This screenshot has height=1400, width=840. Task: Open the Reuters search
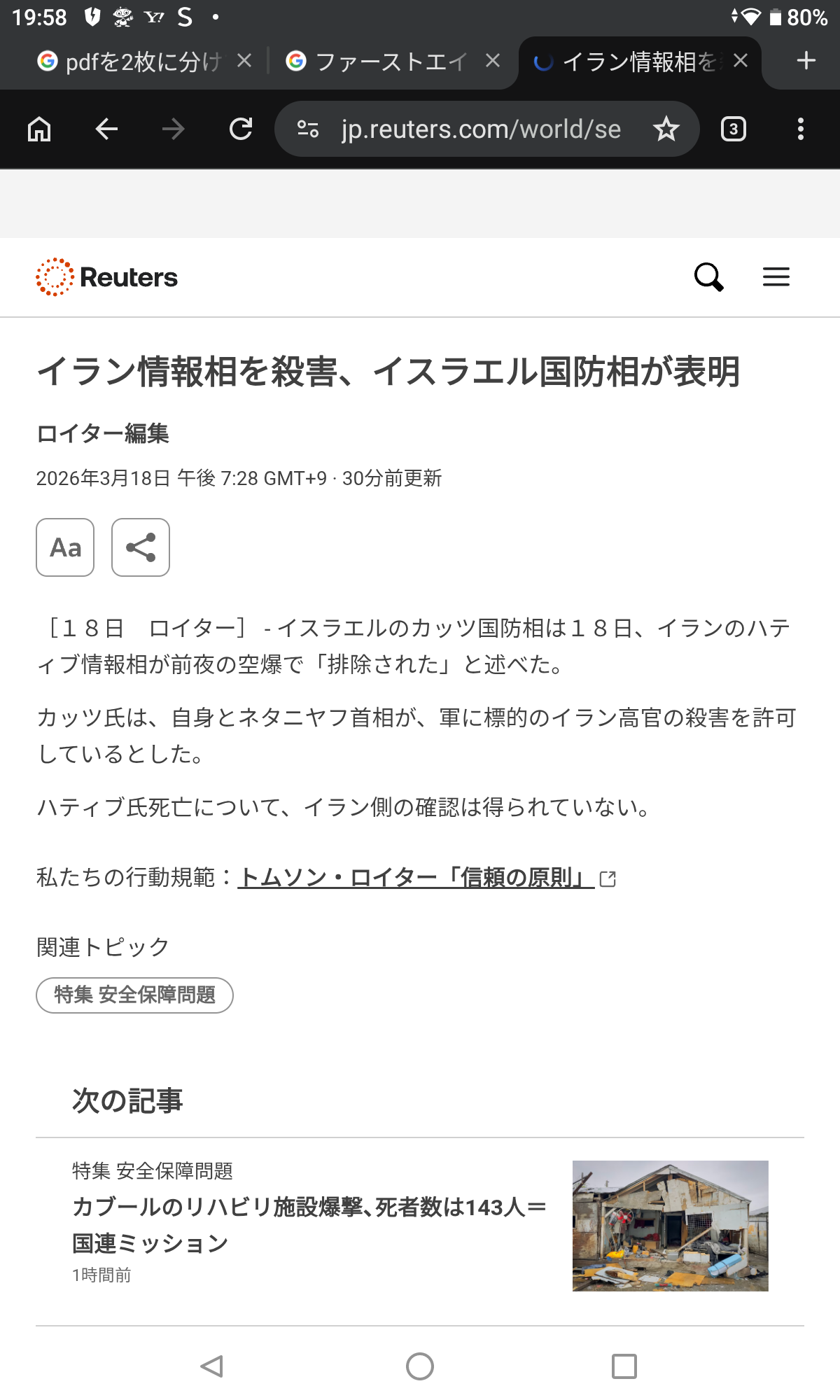(708, 277)
